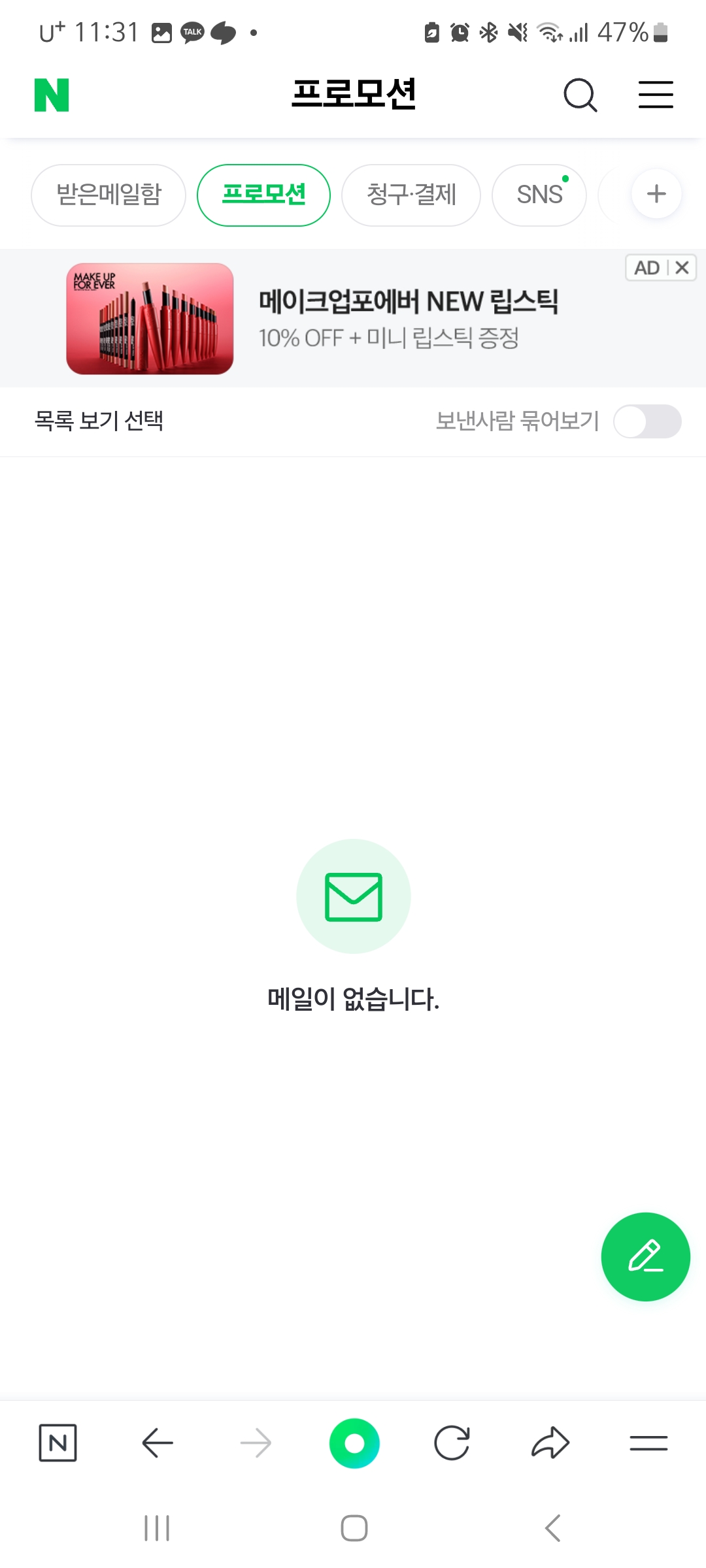Tap the plus button to add a mailbox tab

[656, 194]
